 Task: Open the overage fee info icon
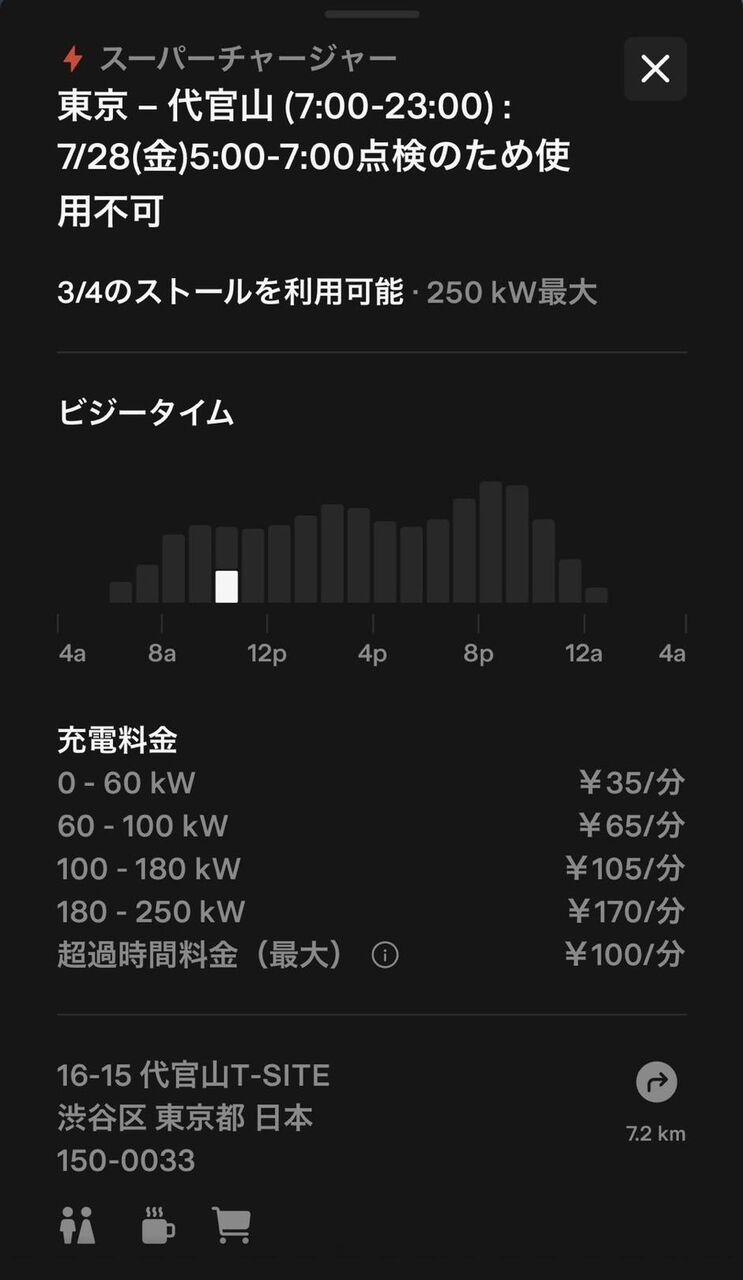pyautogui.click(x=385, y=956)
